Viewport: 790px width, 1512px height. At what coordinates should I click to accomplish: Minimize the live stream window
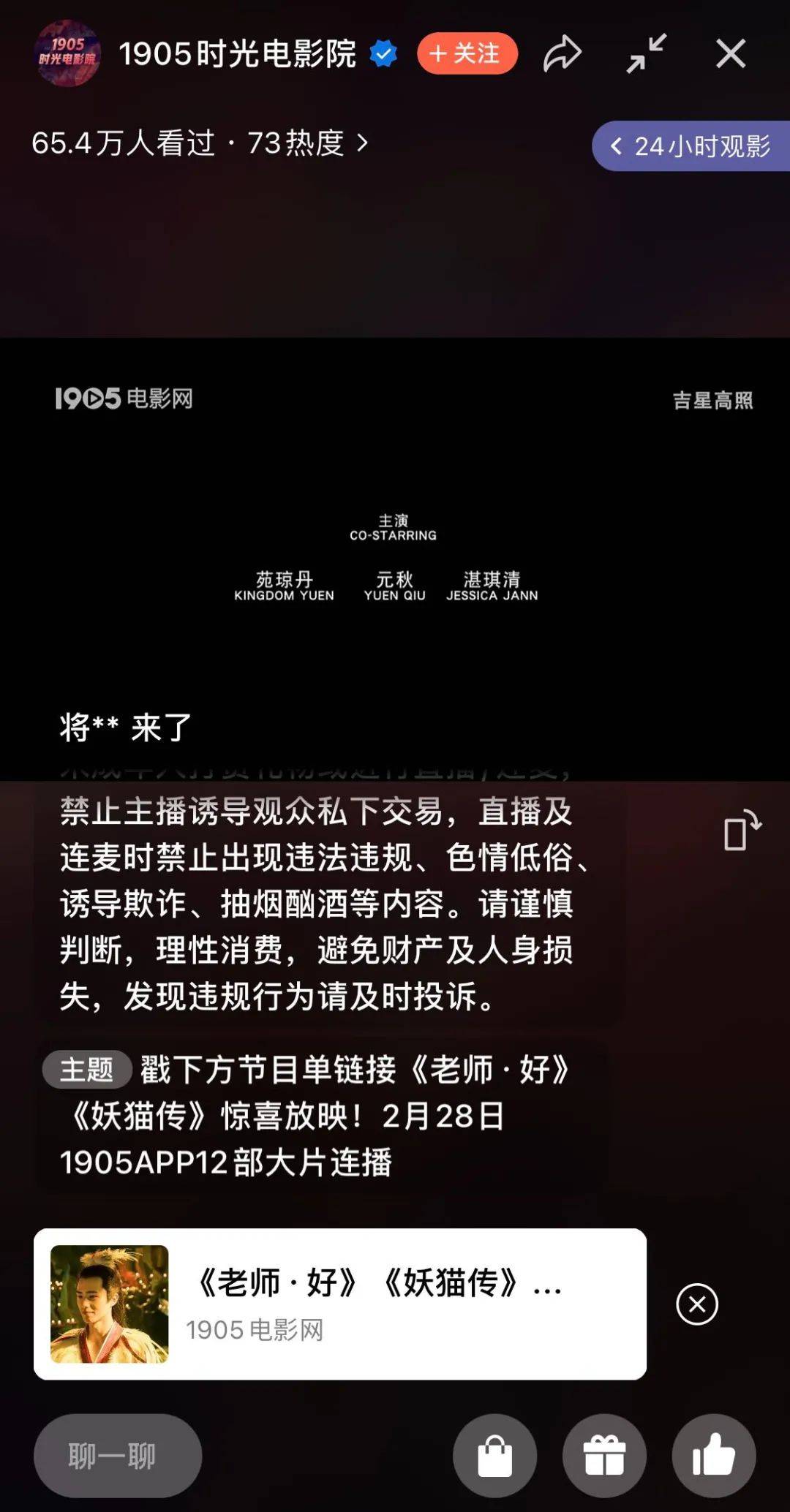tap(646, 53)
